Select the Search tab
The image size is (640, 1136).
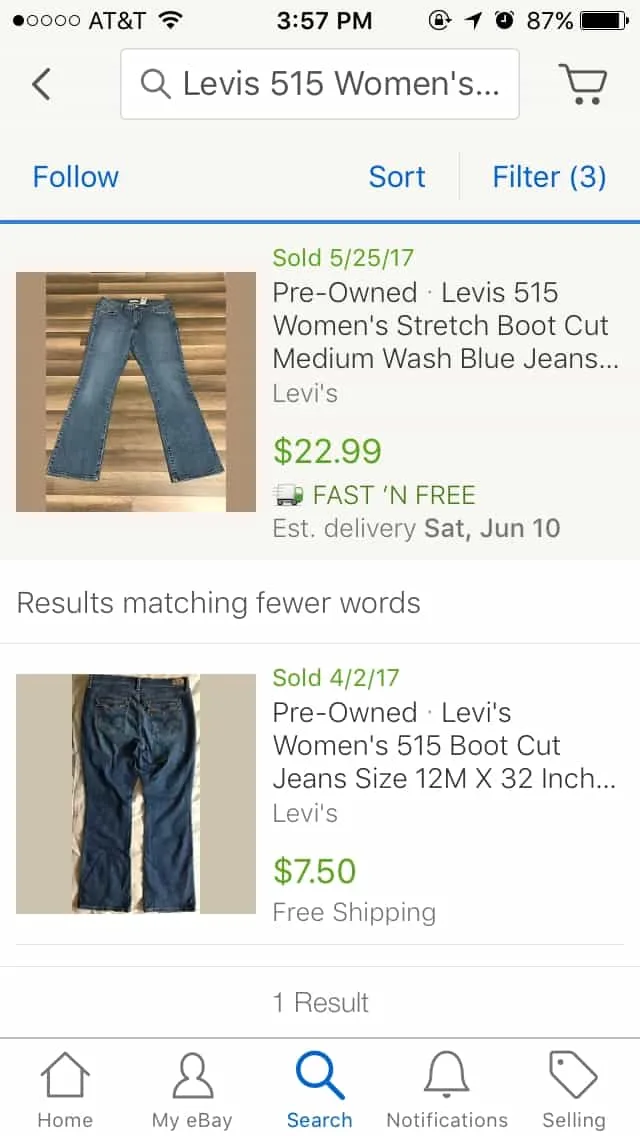pos(320,1090)
